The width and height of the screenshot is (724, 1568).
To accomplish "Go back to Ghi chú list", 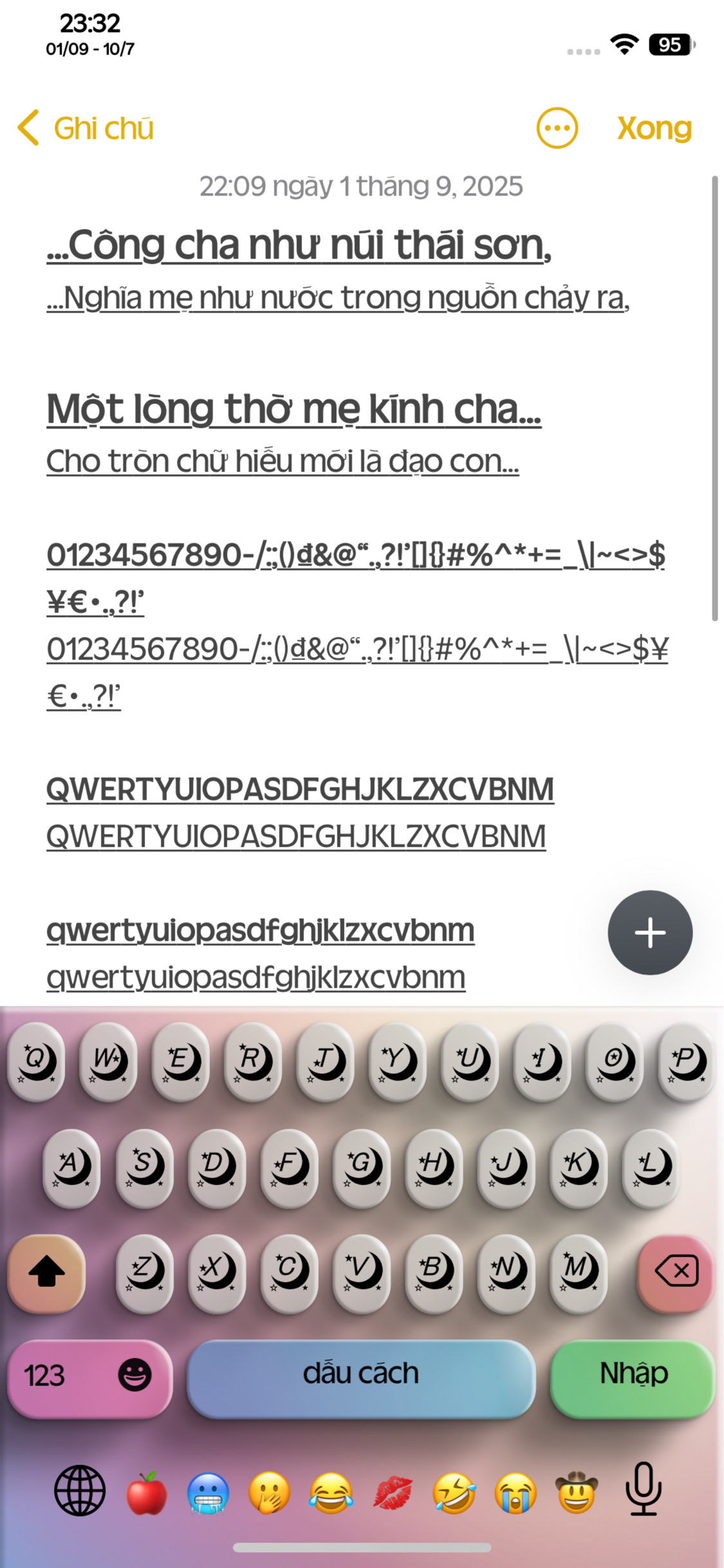I will click(x=86, y=128).
